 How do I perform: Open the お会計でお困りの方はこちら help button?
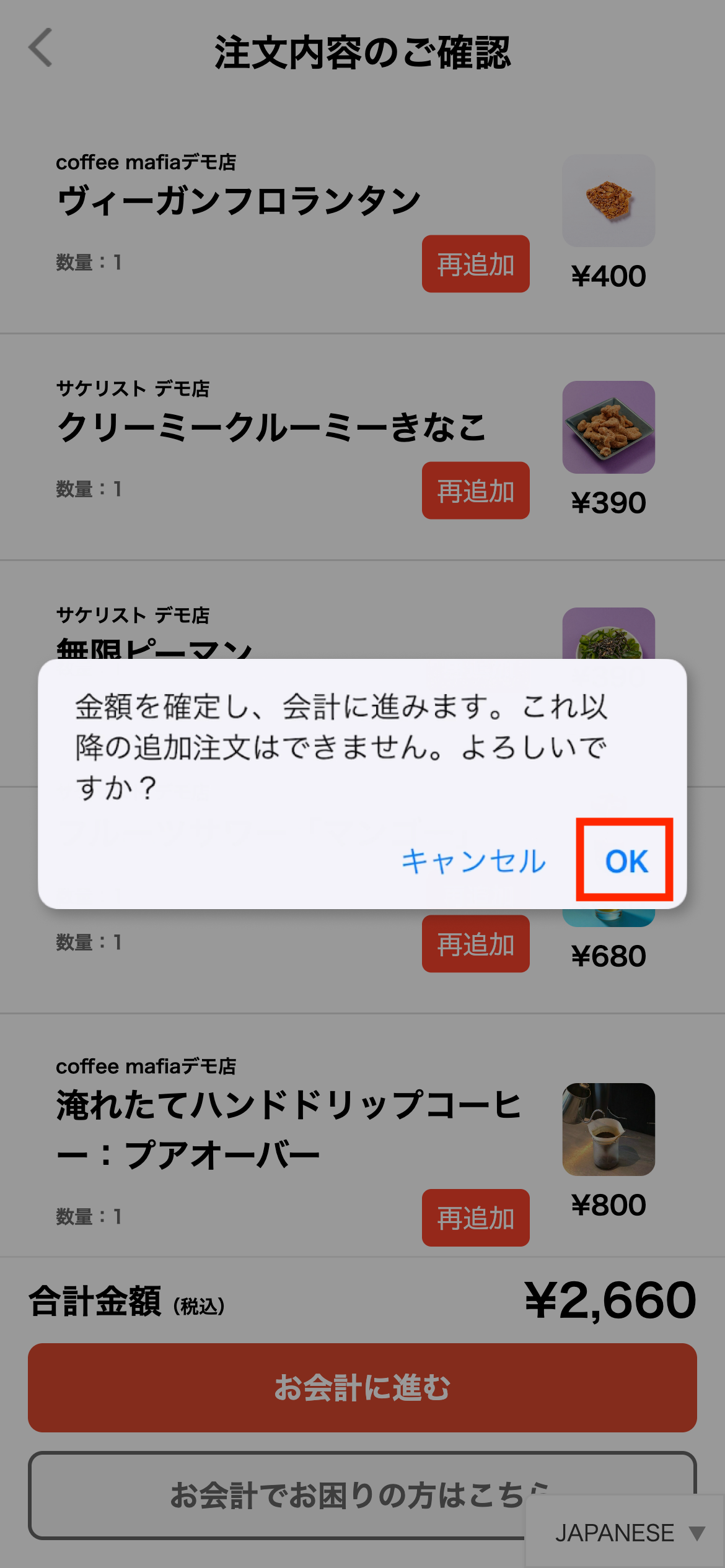coord(279,1495)
